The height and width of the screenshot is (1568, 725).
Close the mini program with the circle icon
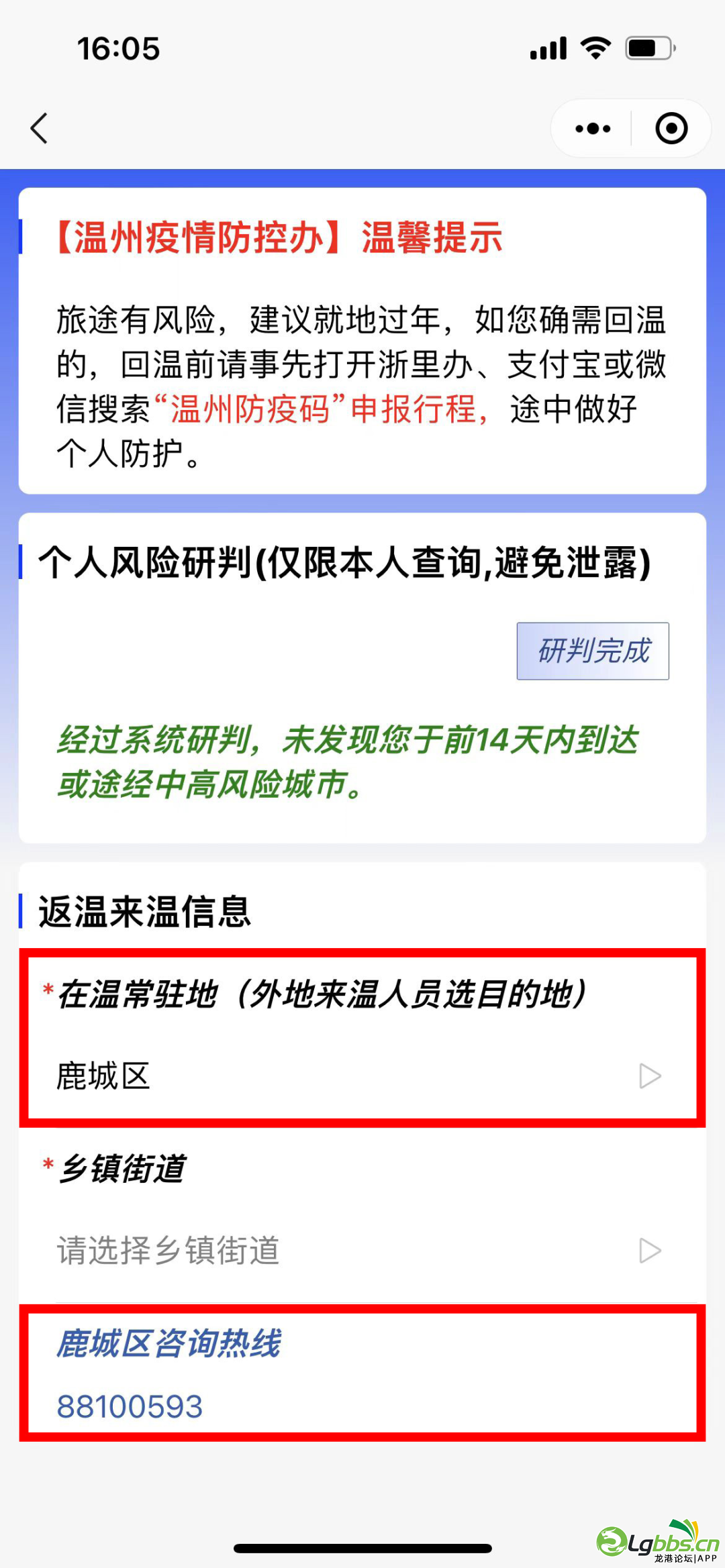[671, 128]
